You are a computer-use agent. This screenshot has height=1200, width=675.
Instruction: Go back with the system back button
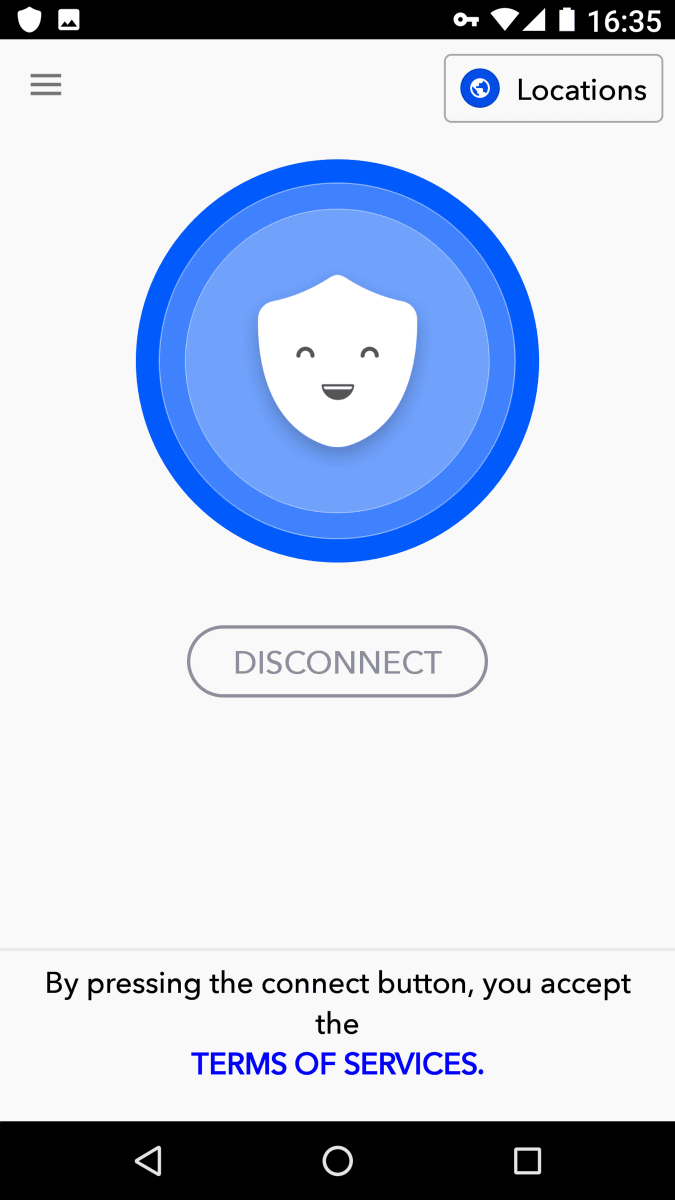point(148,1160)
